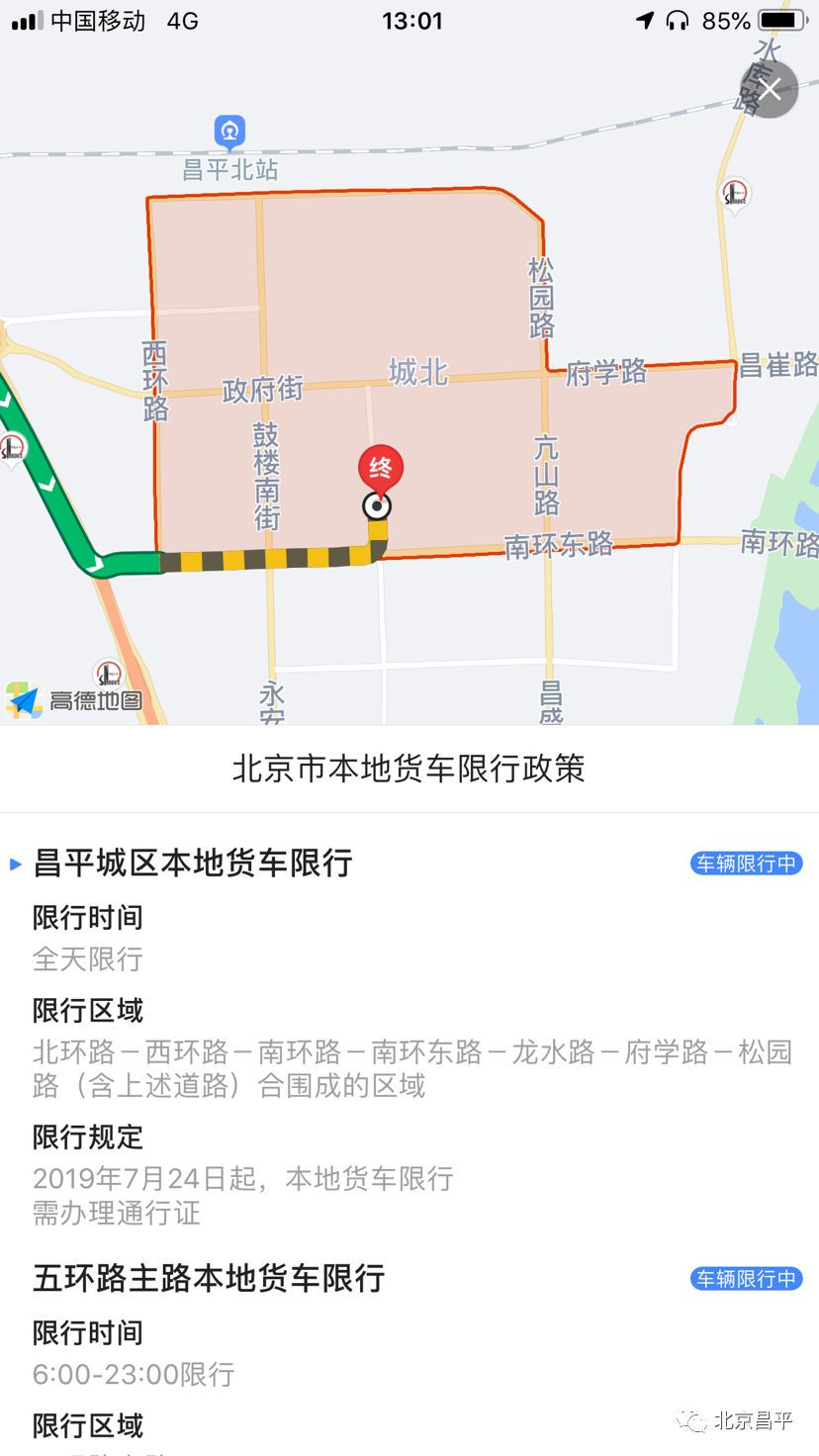The height and width of the screenshot is (1456, 819).
Task: Tap the location arrow in status bar
Action: coord(645,19)
